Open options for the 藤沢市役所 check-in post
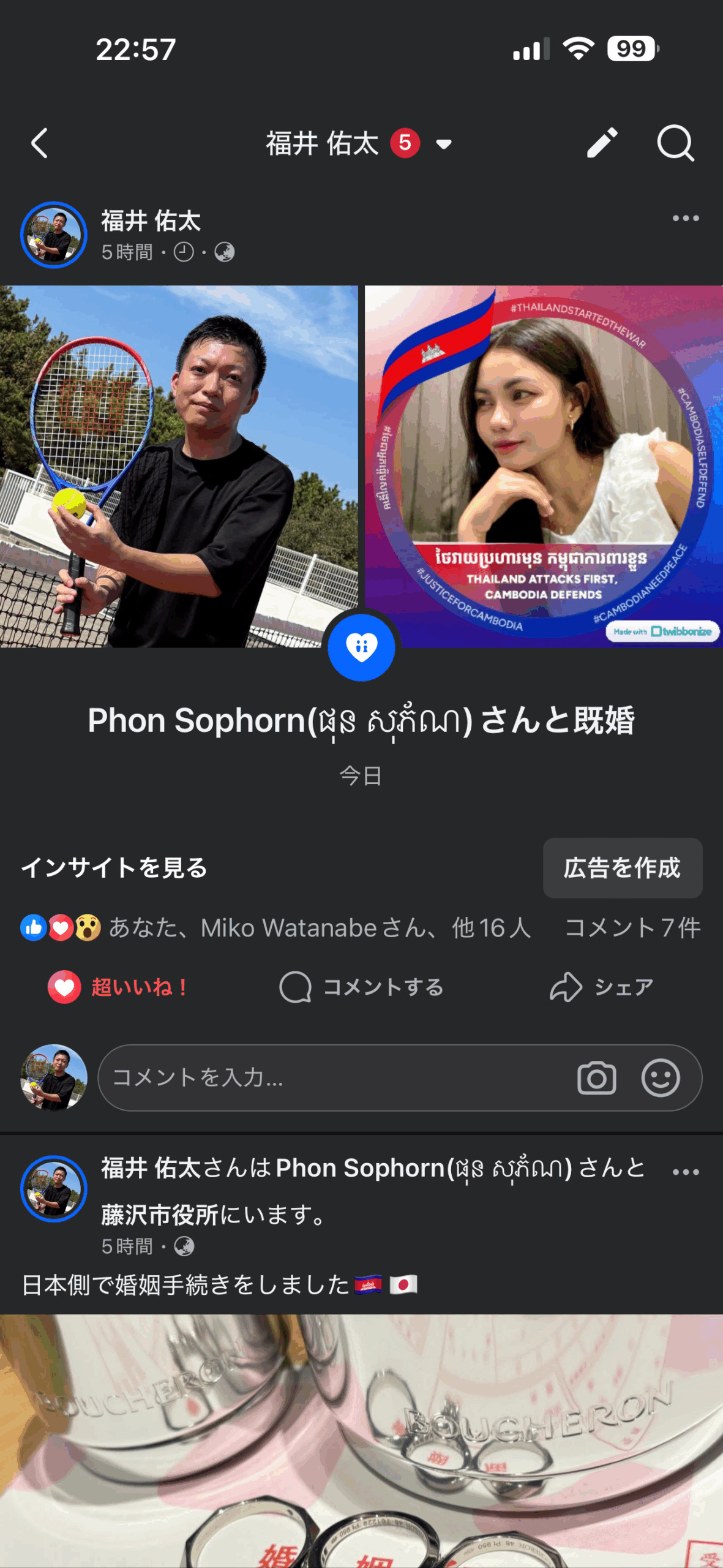The height and width of the screenshot is (1568, 723). coord(685,1172)
